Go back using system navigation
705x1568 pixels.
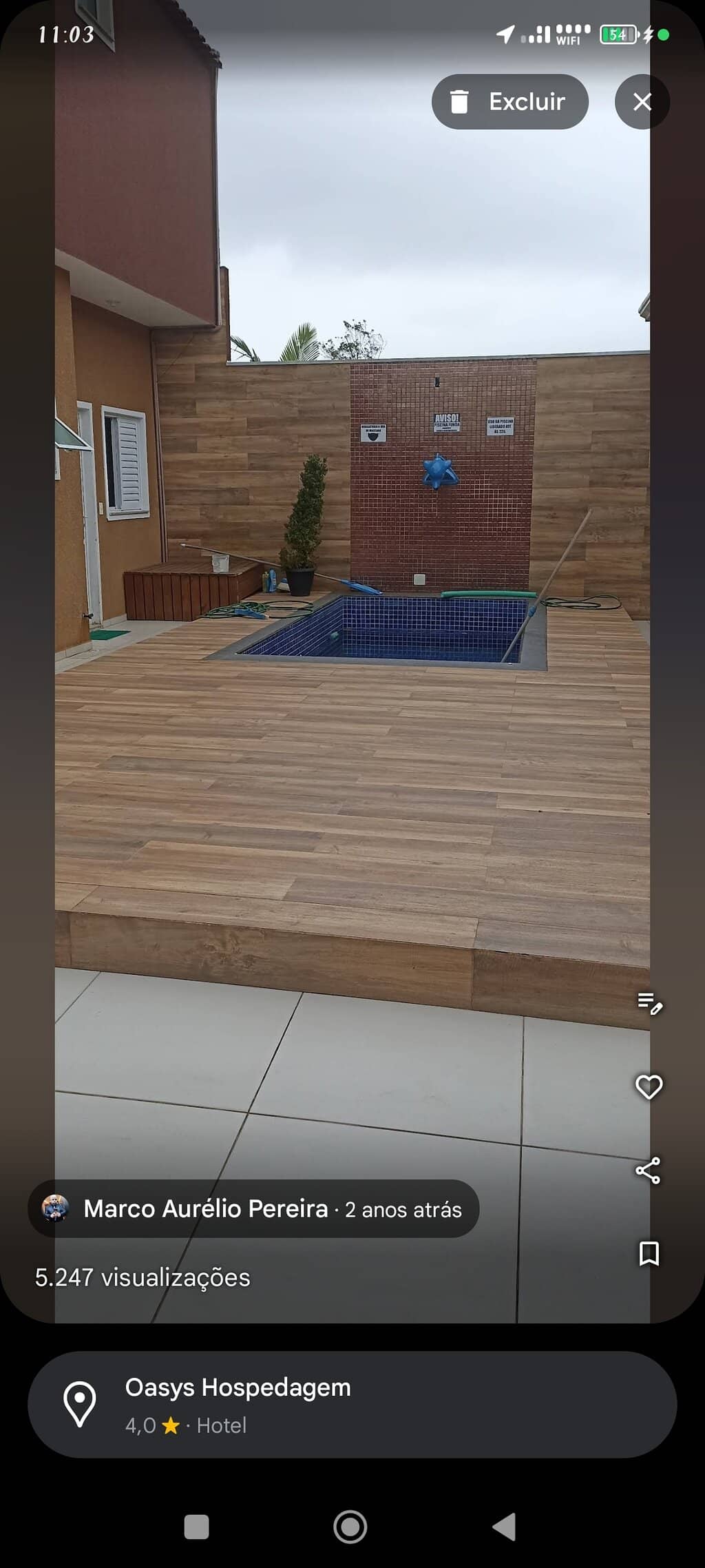505,1527
